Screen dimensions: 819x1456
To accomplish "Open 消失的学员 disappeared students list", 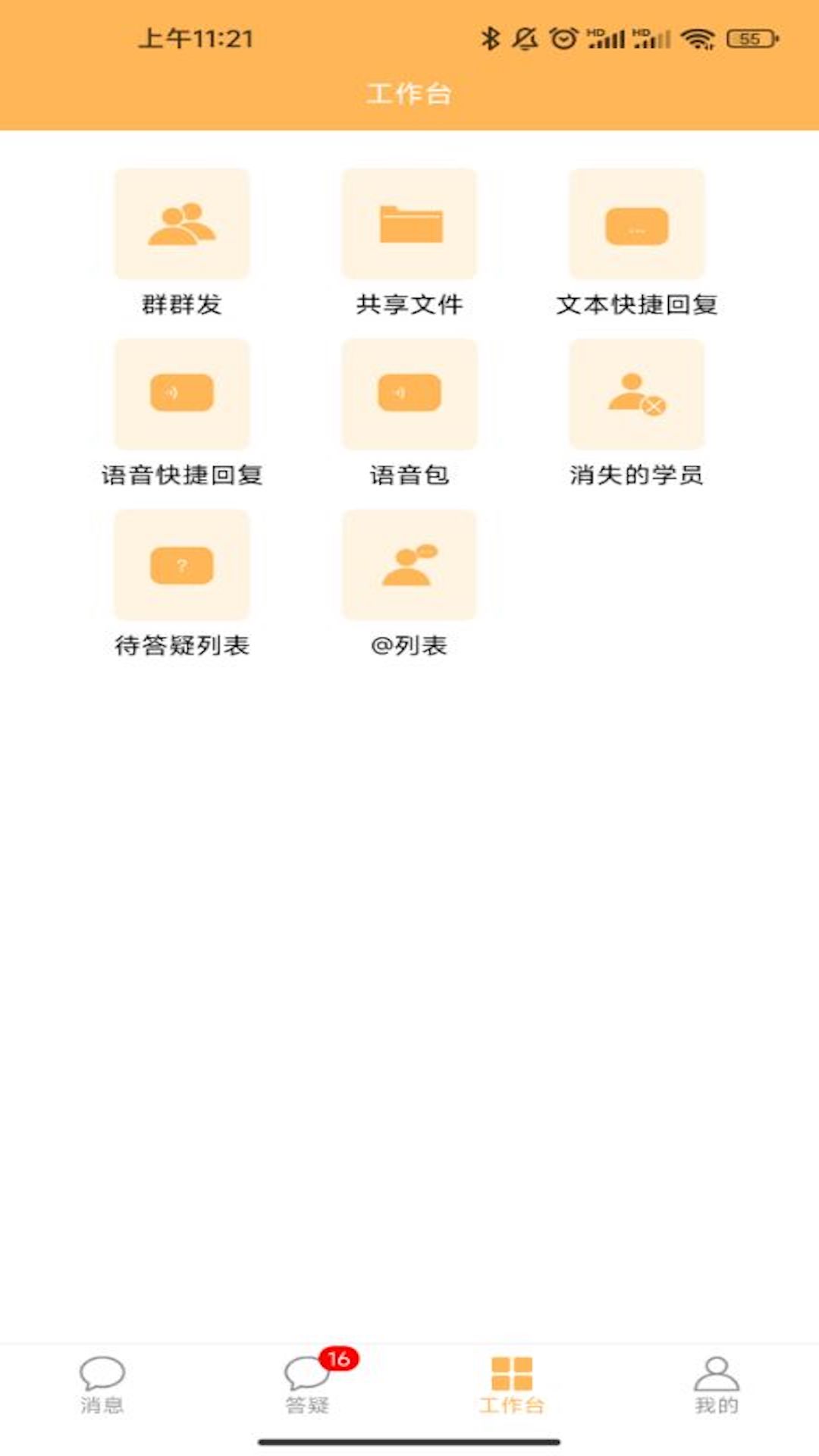I will click(x=637, y=394).
